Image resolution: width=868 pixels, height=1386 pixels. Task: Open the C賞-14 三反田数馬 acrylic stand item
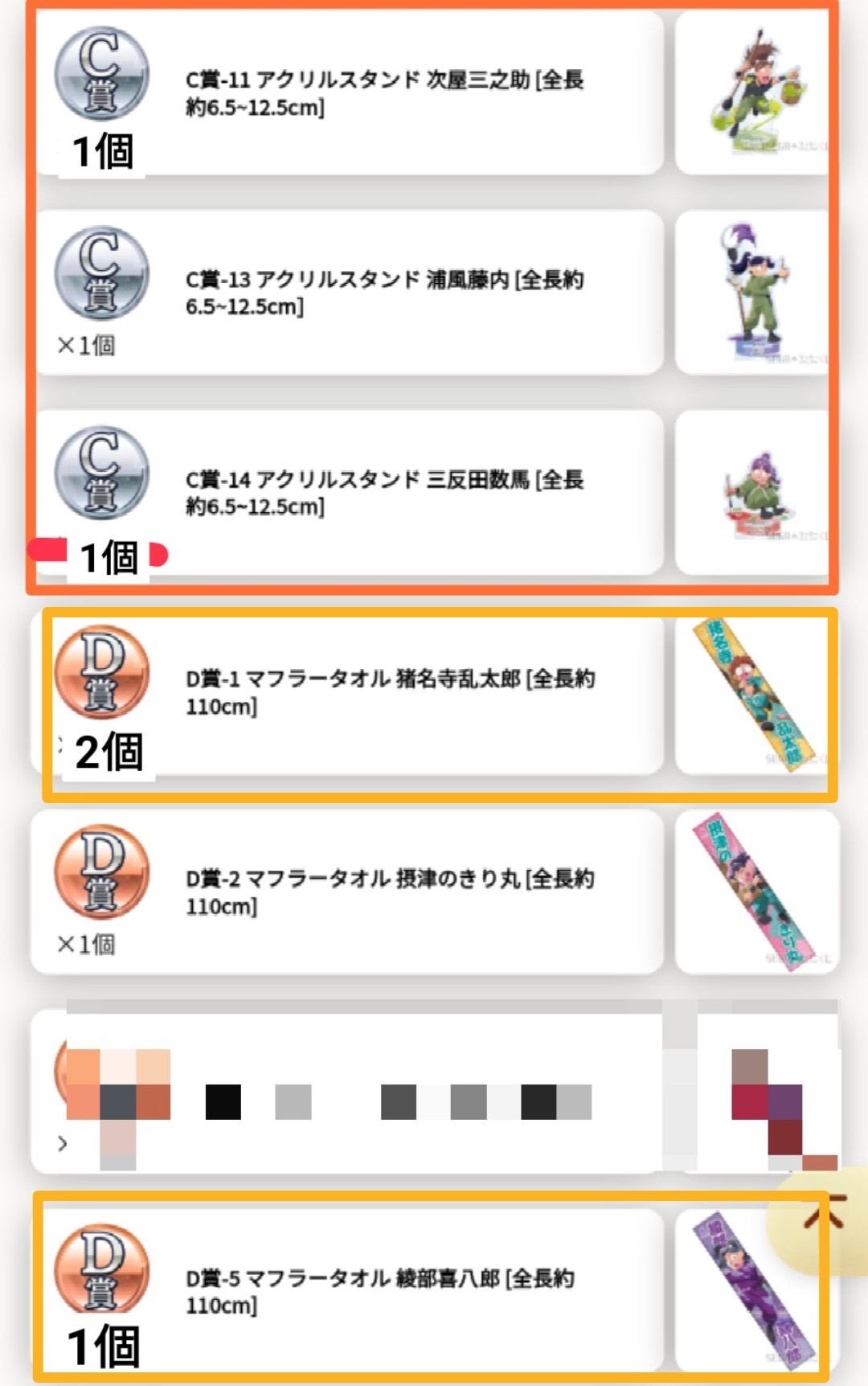(384, 493)
